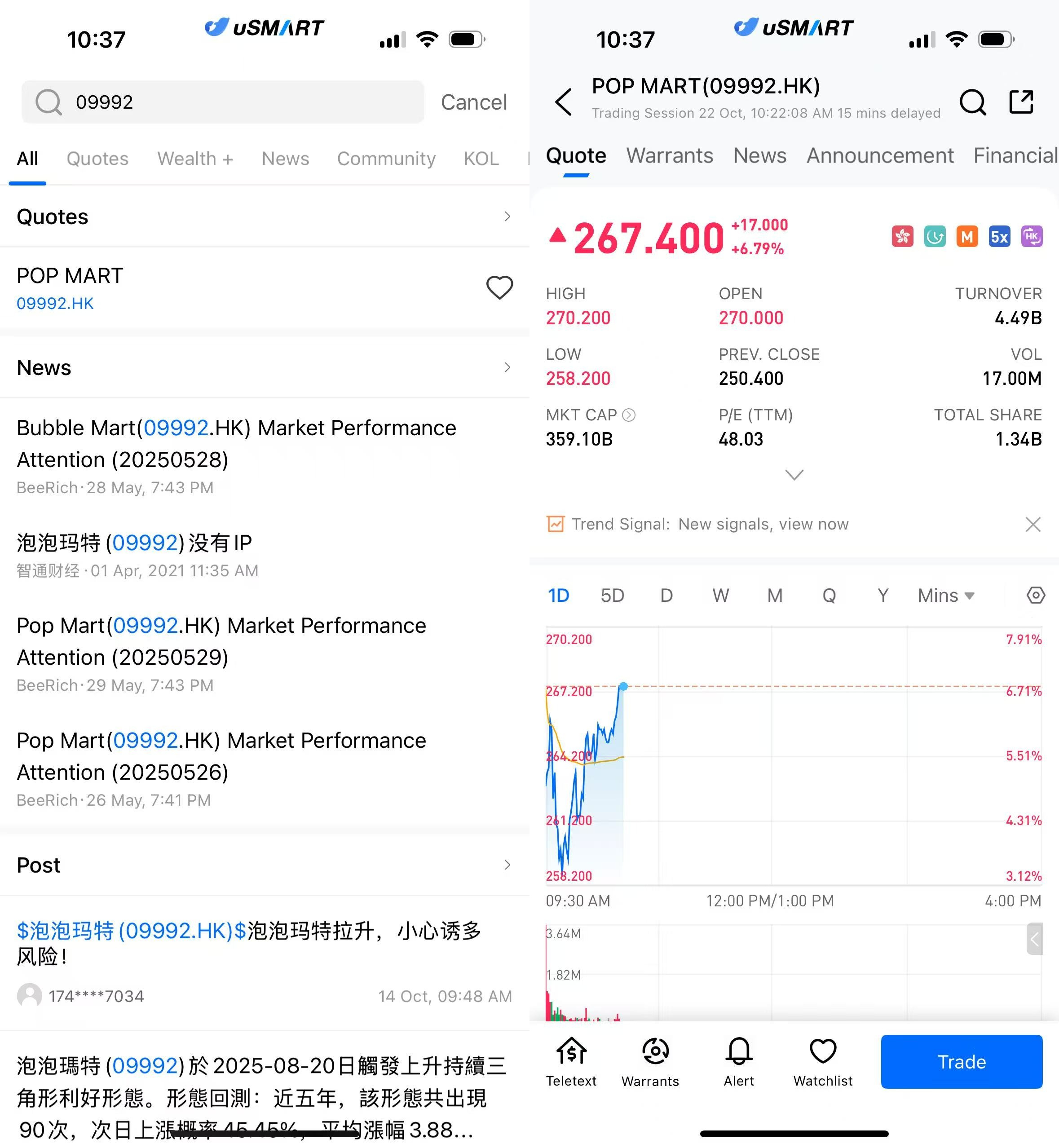Screen dimensions: 1059x1148
Task: Switch to the Community tab
Action: [x=386, y=159]
